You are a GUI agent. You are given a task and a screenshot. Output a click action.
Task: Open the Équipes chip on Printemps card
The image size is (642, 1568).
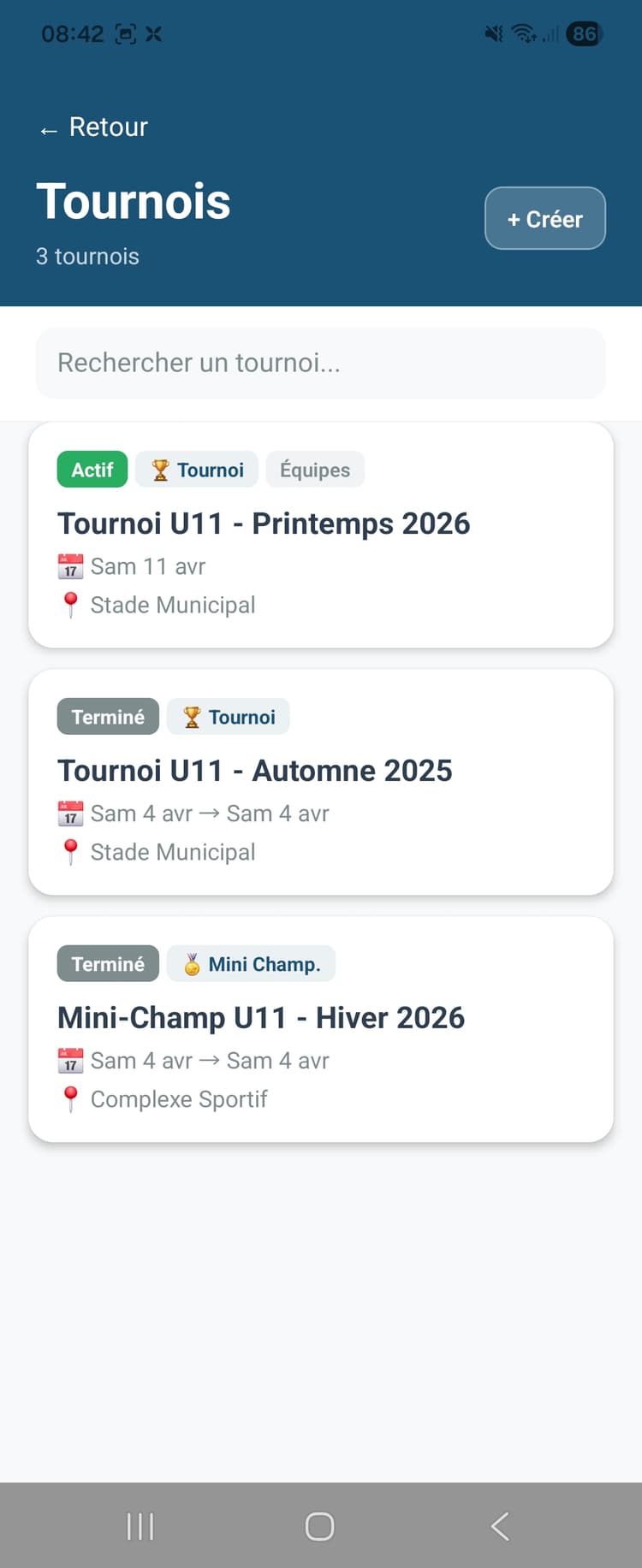(x=315, y=469)
